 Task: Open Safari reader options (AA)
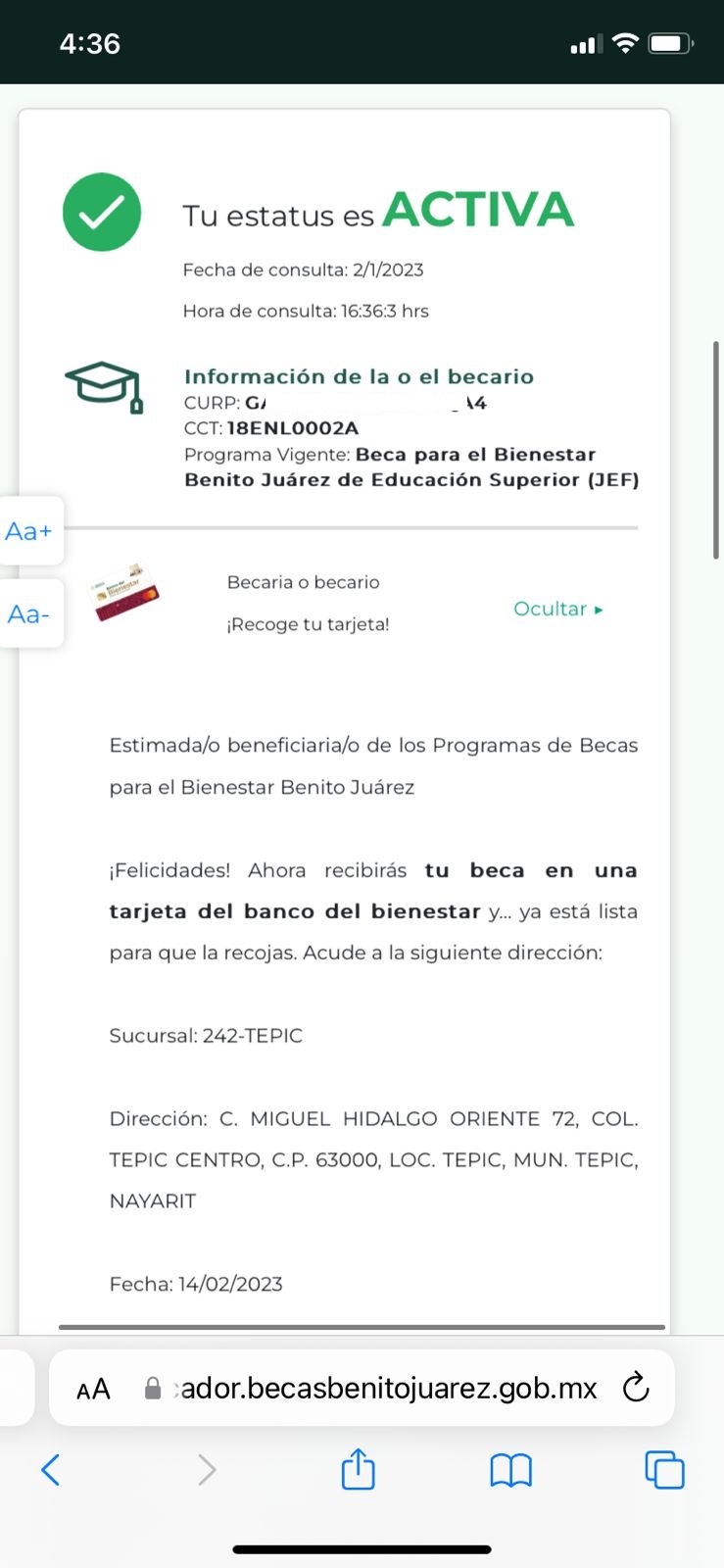[x=93, y=1389]
